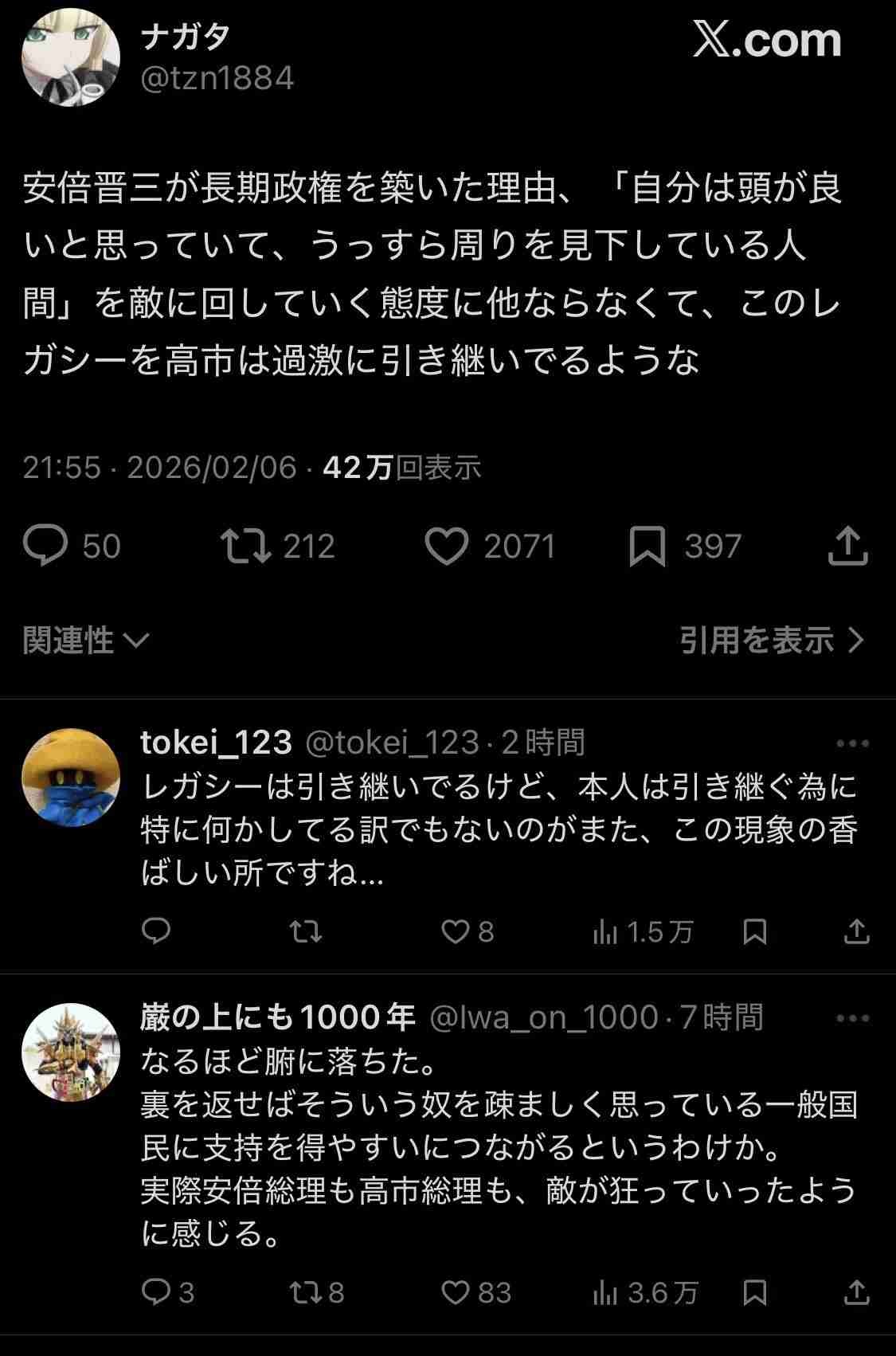Open 引用を表示 to view quotes
The width and height of the screenshot is (896, 1356).
771,640
